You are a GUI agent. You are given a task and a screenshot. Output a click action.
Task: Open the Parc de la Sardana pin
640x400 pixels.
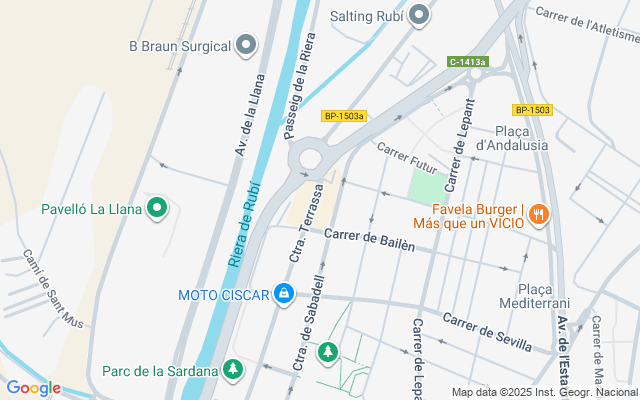coord(233,370)
